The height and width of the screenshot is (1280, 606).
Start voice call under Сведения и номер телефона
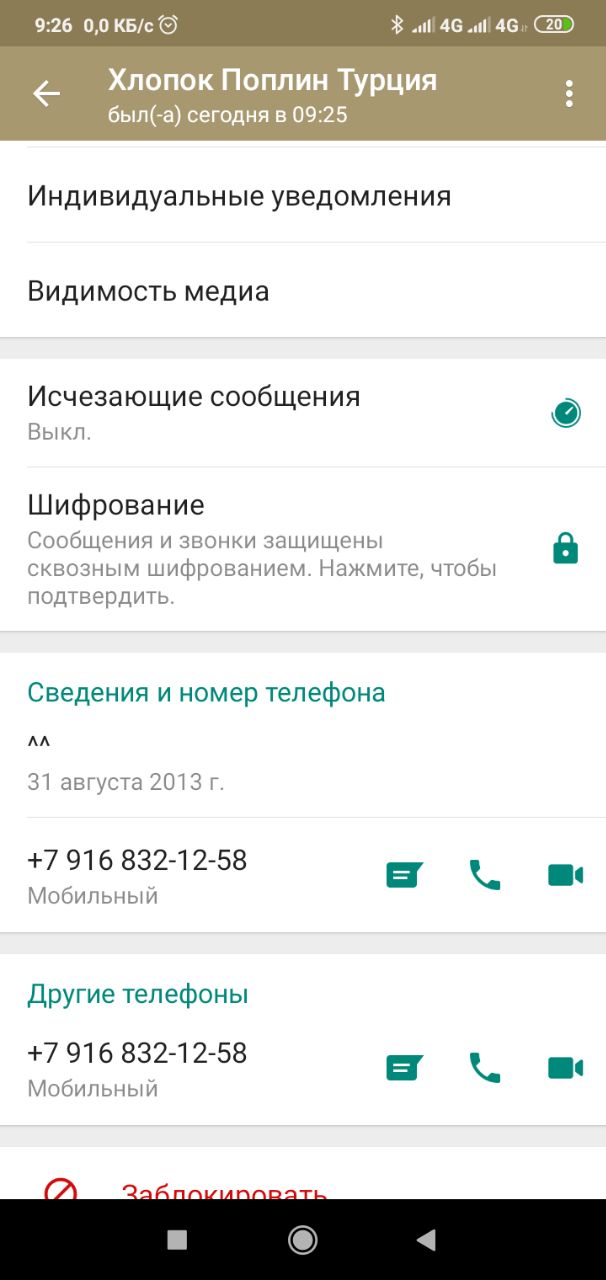click(x=485, y=876)
